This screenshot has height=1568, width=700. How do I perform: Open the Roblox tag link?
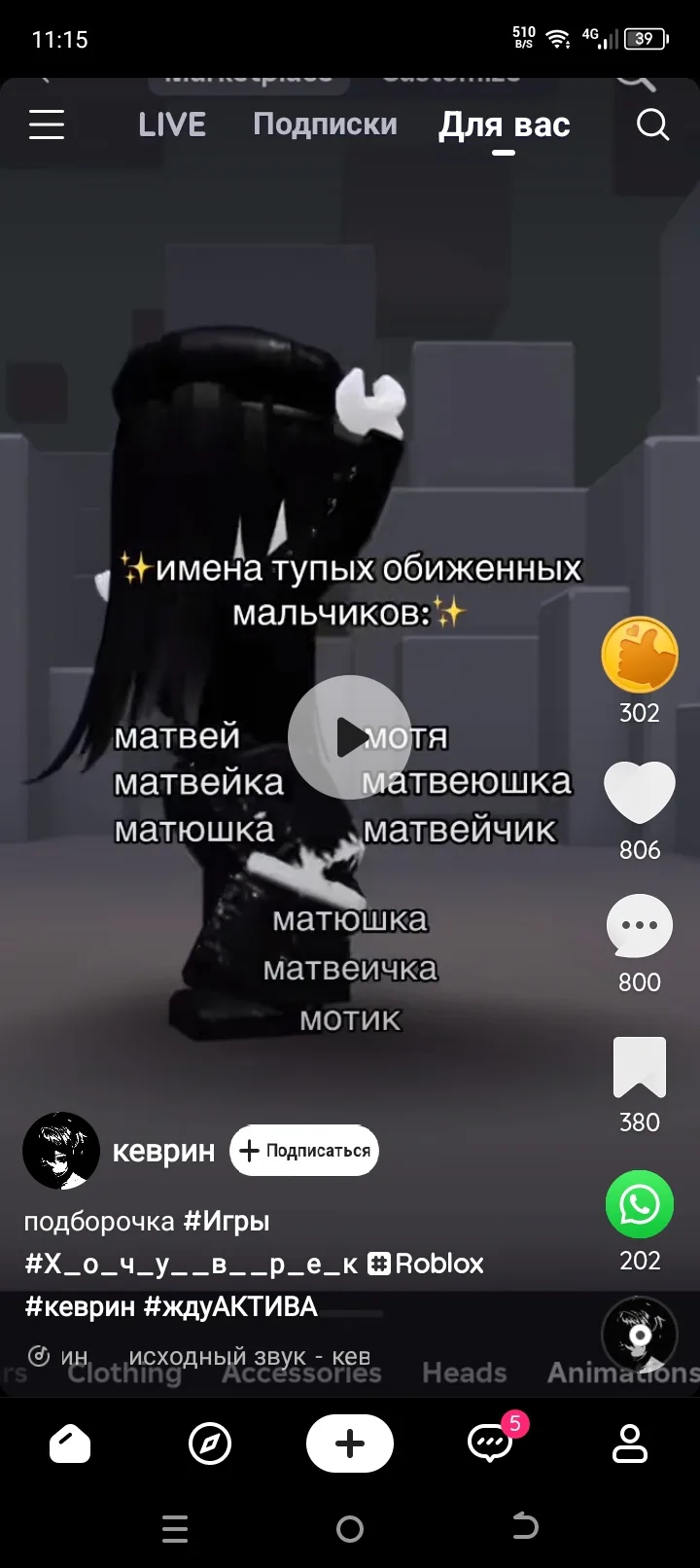point(426,1264)
